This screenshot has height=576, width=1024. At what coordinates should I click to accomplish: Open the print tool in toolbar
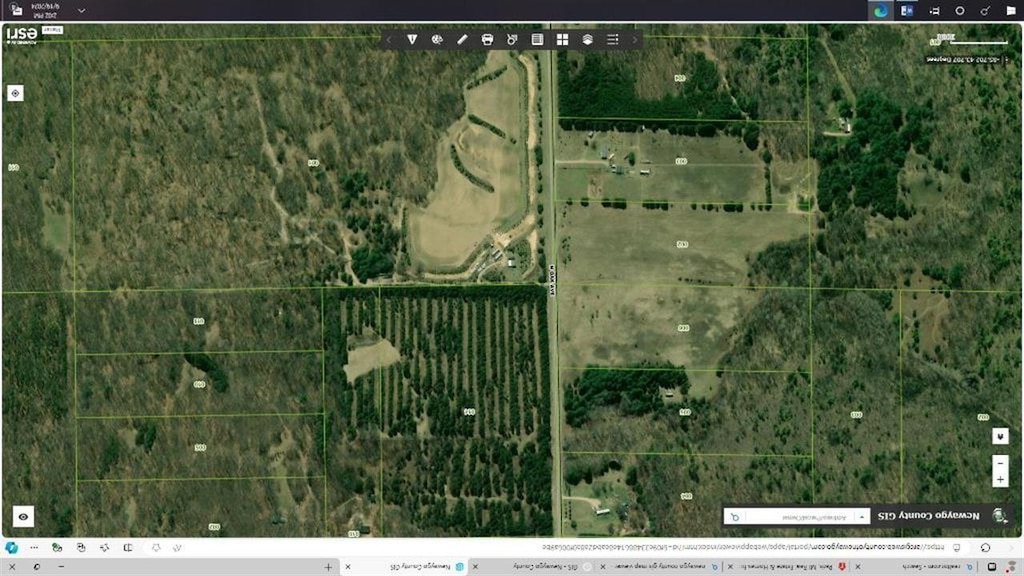pyautogui.click(x=487, y=40)
